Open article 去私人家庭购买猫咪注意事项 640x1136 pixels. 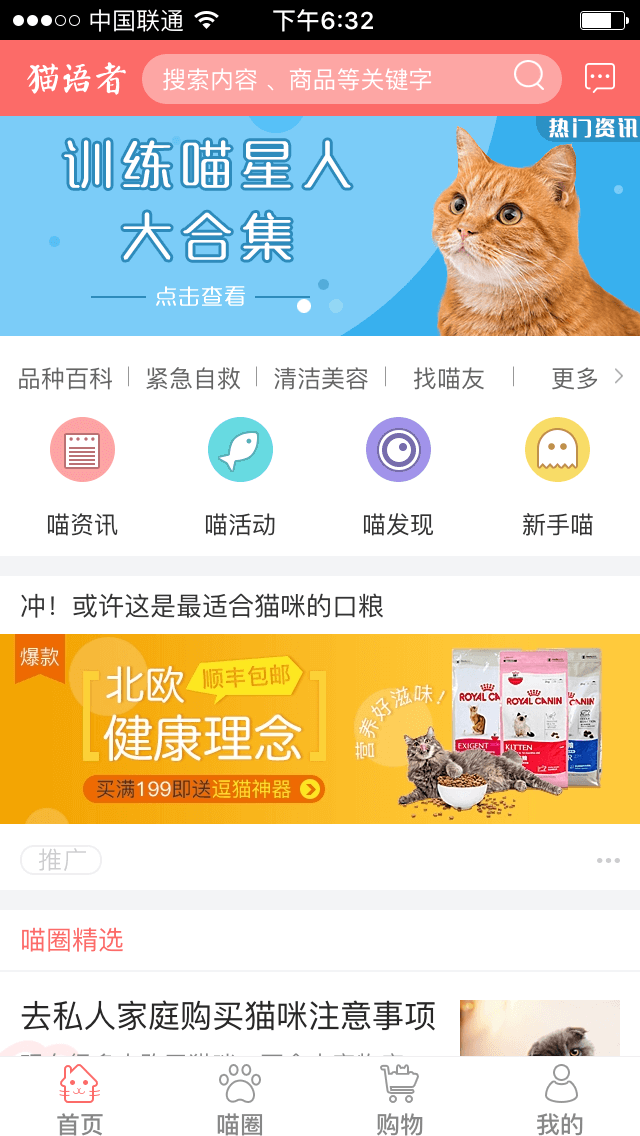pyautogui.click(x=229, y=1017)
